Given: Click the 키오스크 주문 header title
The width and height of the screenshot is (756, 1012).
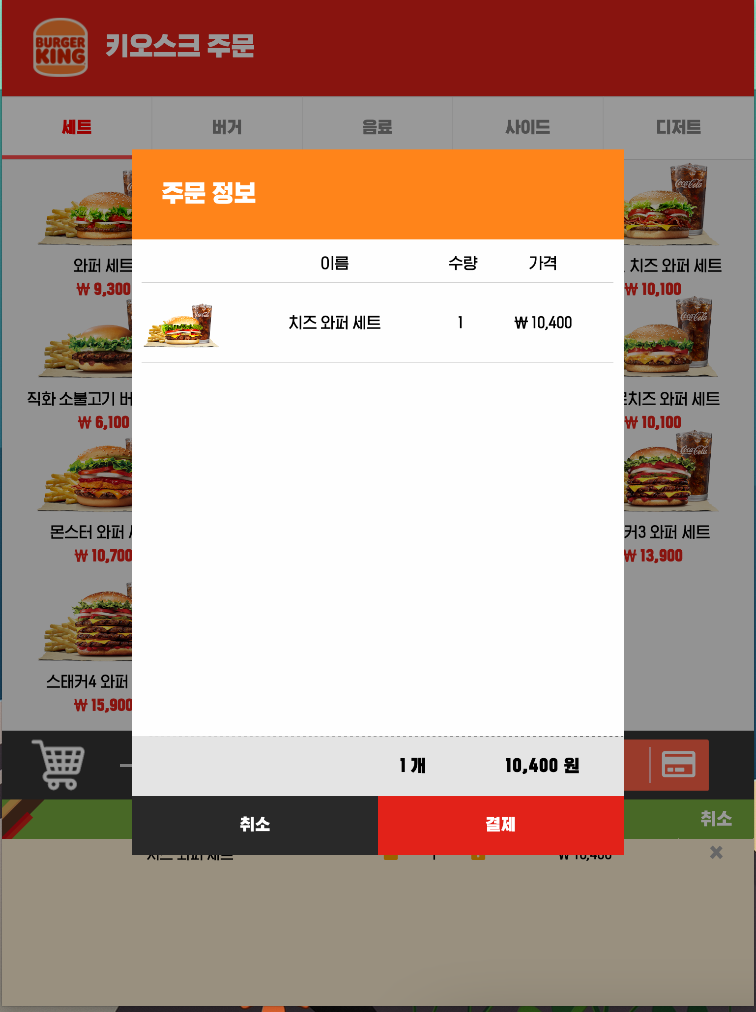Looking at the screenshot, I should 182,46.
